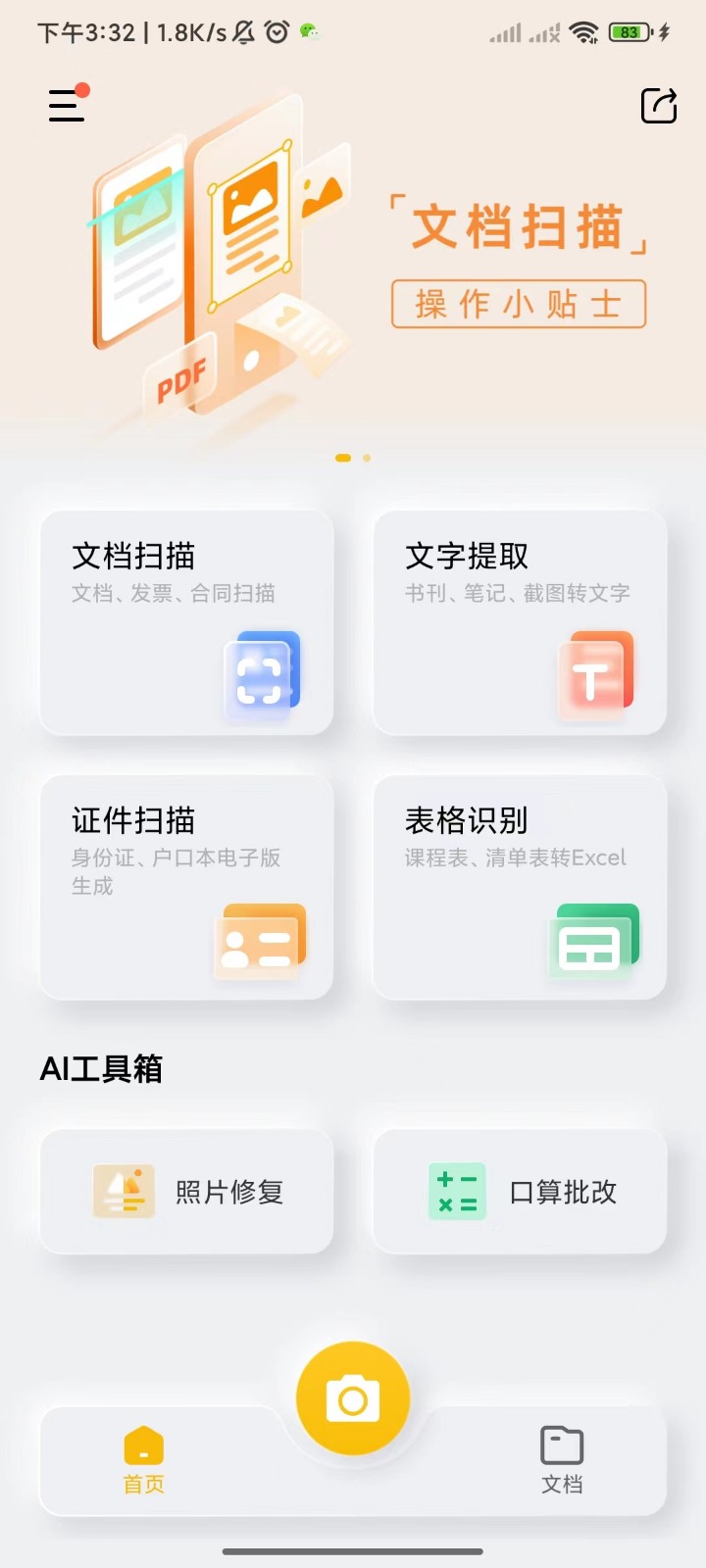706x1568 pixels.
Task: Switch to the 文档 tab
Action: coord(562,1460)
